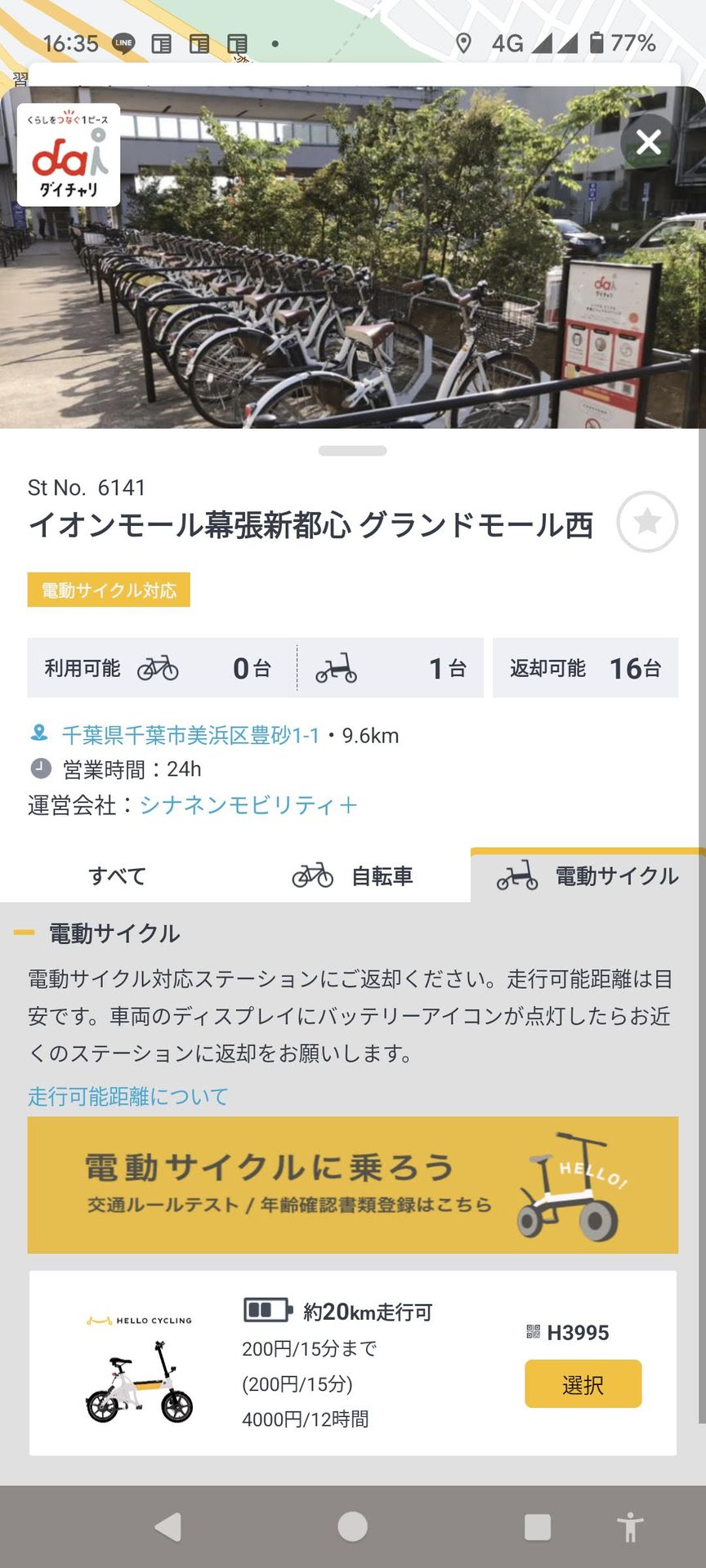Open the シナネンモビリティ＋ operator link
The width and height of the screenshot is (706, 1568).
249,805
